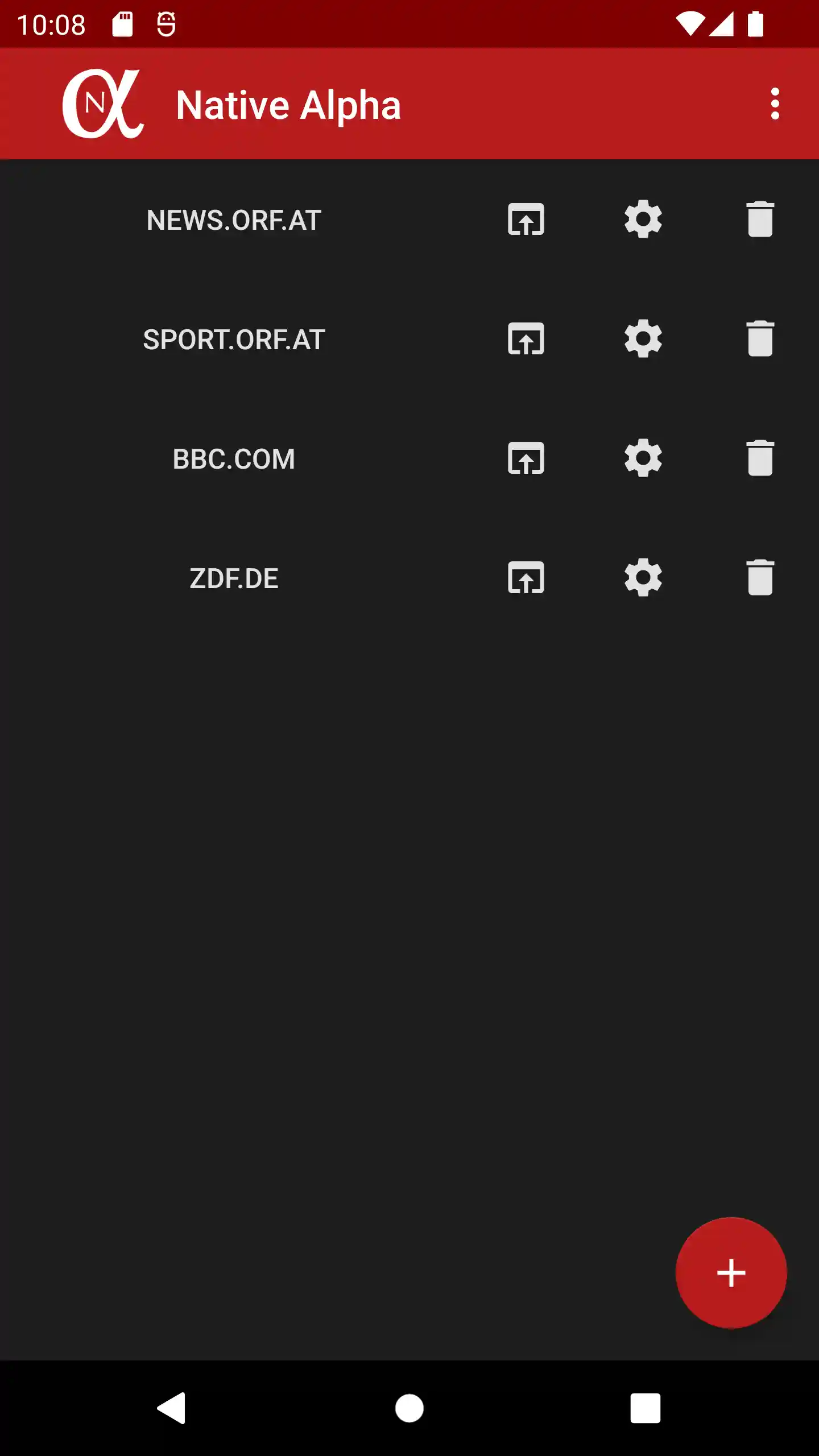Delete the BBC.COM webapp
819x1456 pixels.
pyautogui.click(x=760, y=459)
